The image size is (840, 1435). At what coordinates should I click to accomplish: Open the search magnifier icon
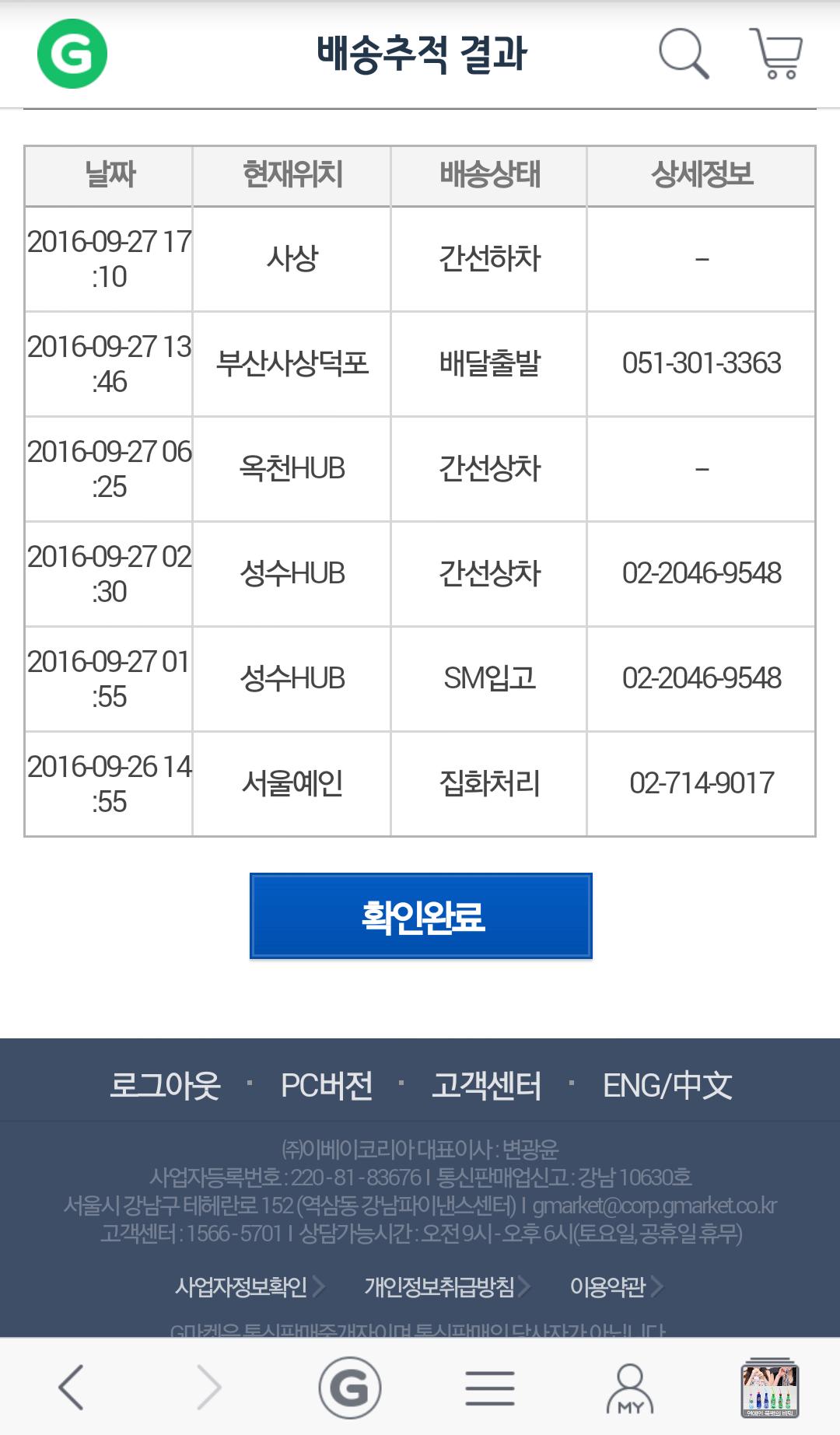(684, 54)
